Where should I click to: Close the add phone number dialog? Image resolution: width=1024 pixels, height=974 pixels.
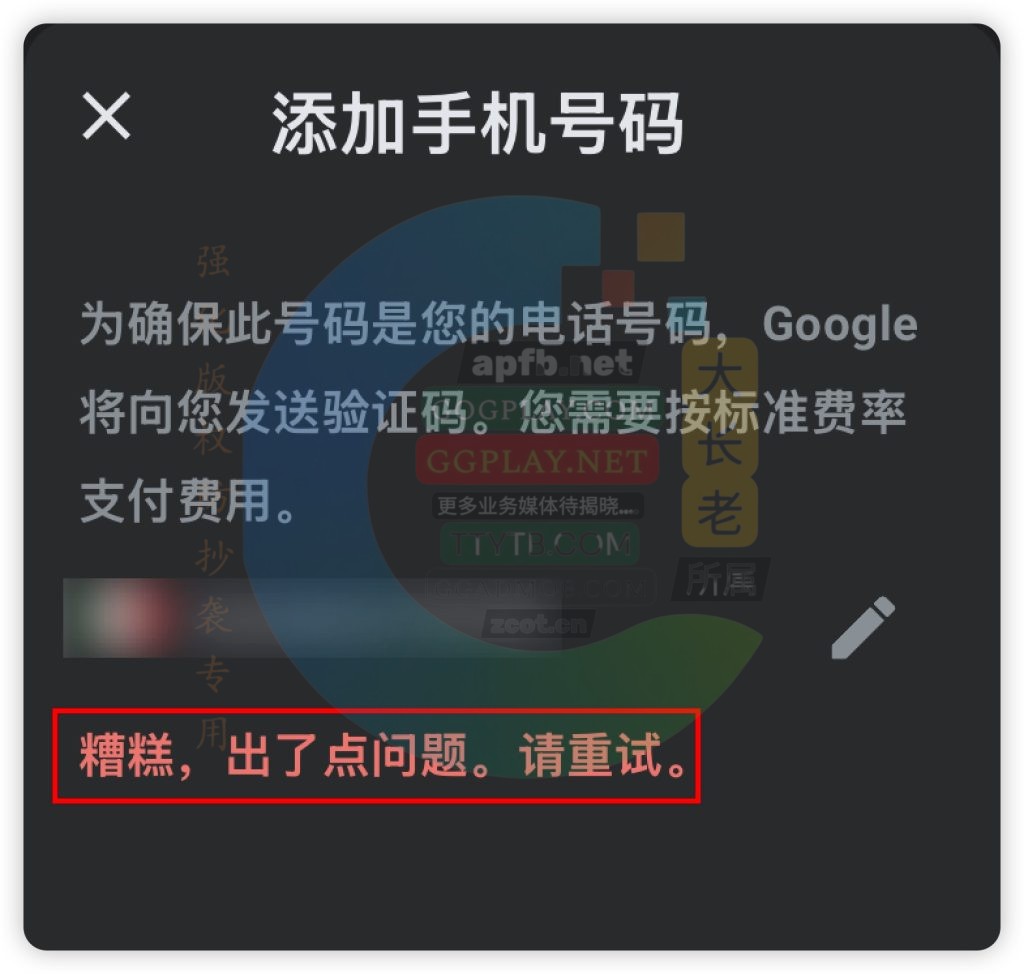[106, 117]
